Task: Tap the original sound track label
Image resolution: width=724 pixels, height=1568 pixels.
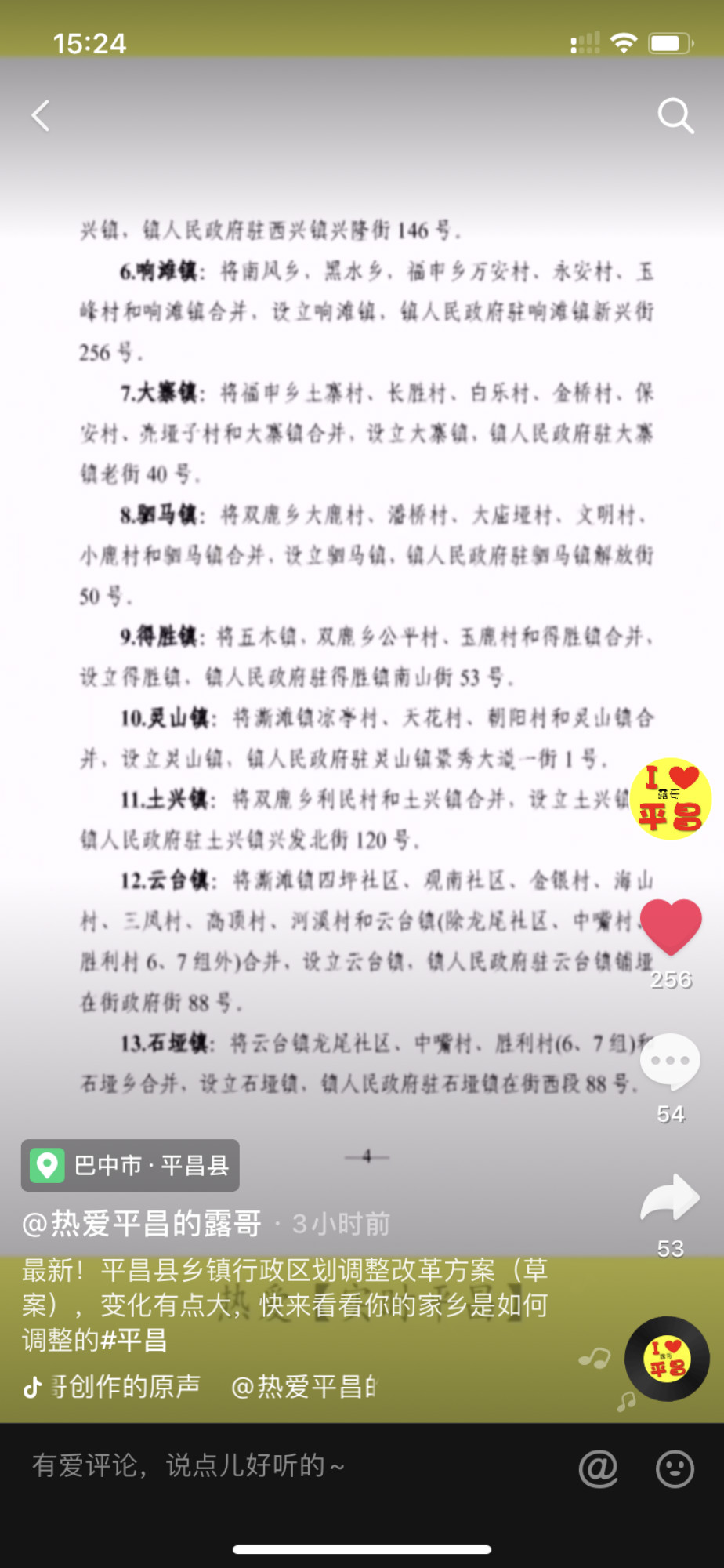Action: click(125, 1386)
